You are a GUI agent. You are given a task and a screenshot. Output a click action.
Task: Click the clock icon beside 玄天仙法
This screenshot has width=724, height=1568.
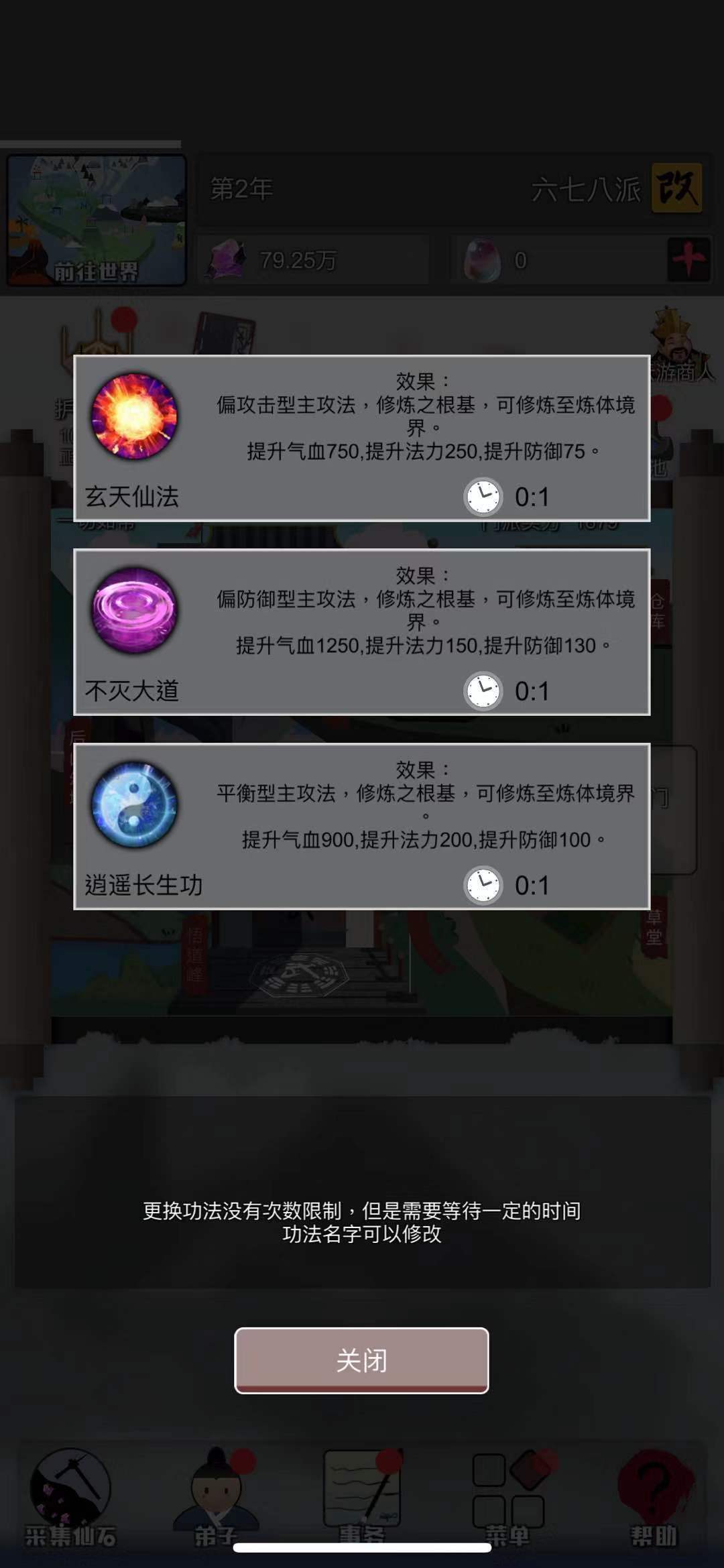(x=485, y=496)
